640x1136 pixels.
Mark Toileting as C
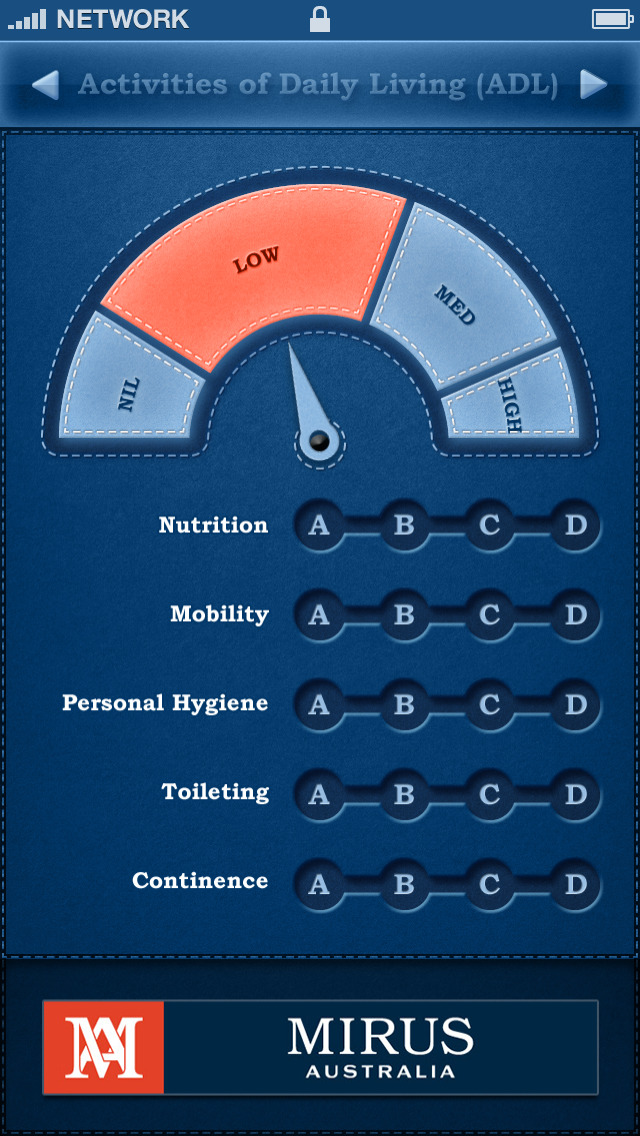pyautogui.click(x=490, y=795)
